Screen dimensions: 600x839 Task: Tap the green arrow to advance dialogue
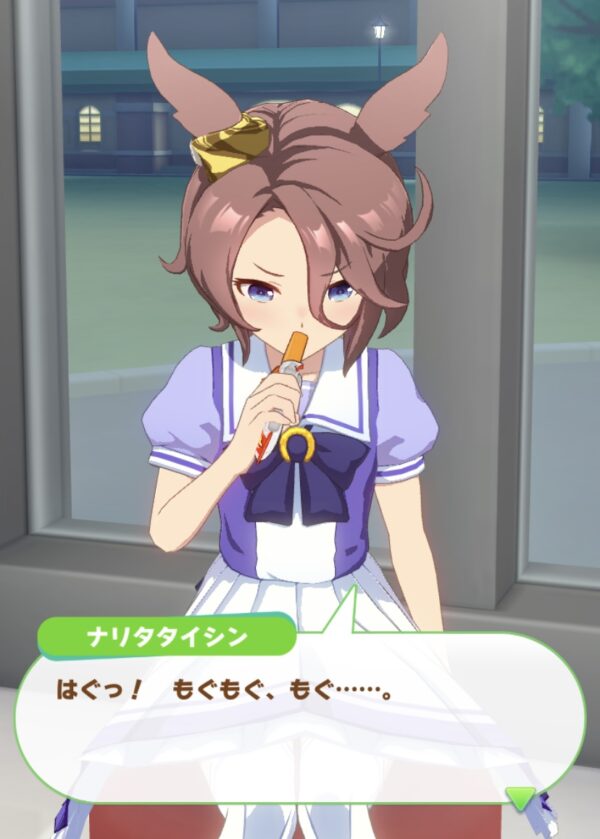(x=520, y=797)
